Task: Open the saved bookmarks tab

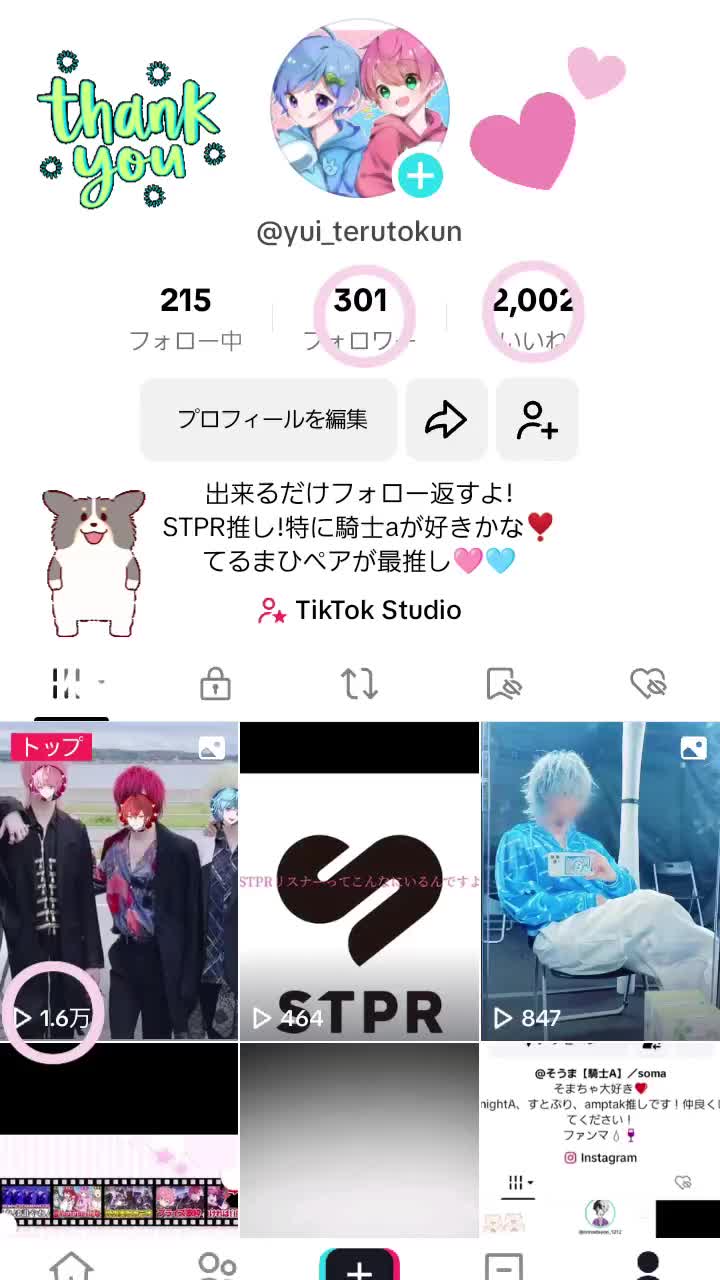Action: point(504,685)
